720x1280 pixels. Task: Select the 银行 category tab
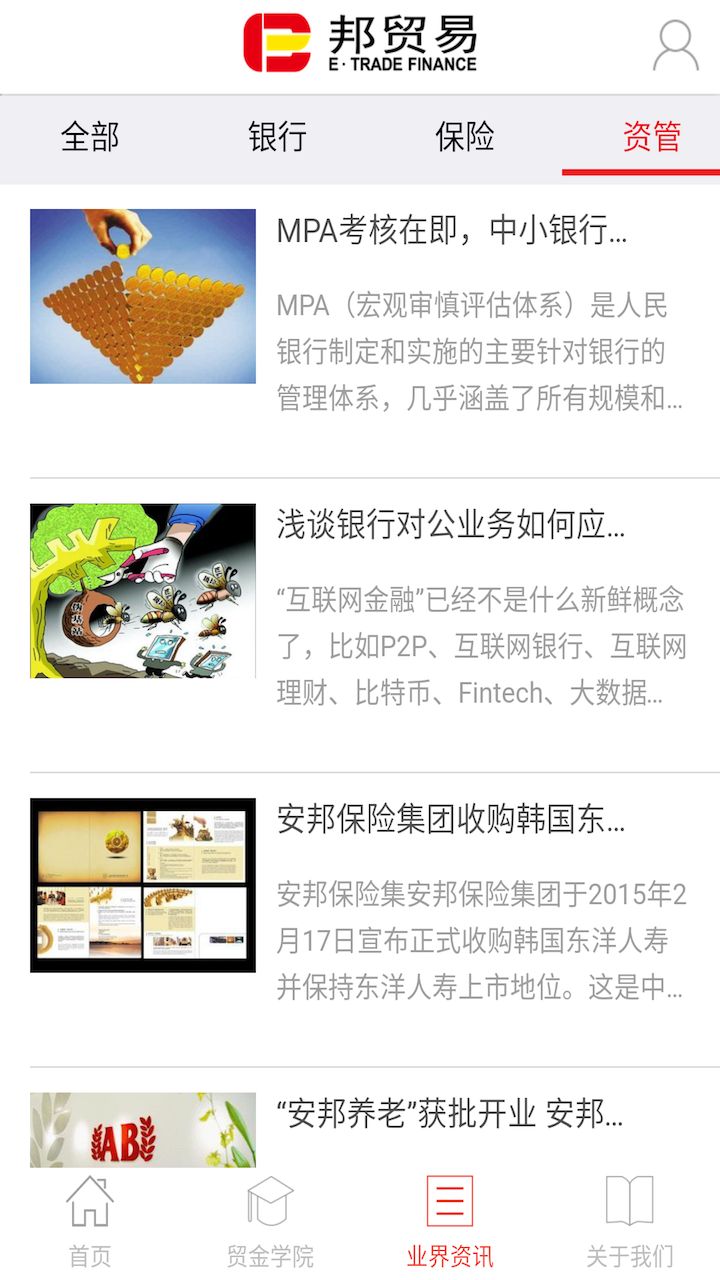click(x=277, y=137)
